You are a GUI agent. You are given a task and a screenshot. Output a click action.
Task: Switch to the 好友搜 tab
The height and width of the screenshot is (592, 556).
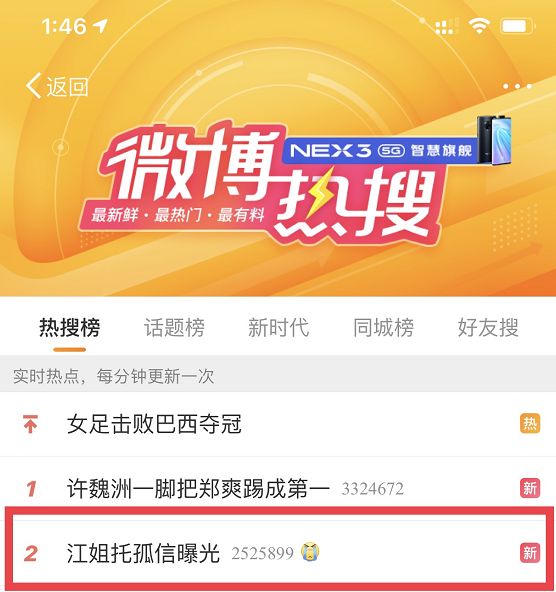(488, 327)
